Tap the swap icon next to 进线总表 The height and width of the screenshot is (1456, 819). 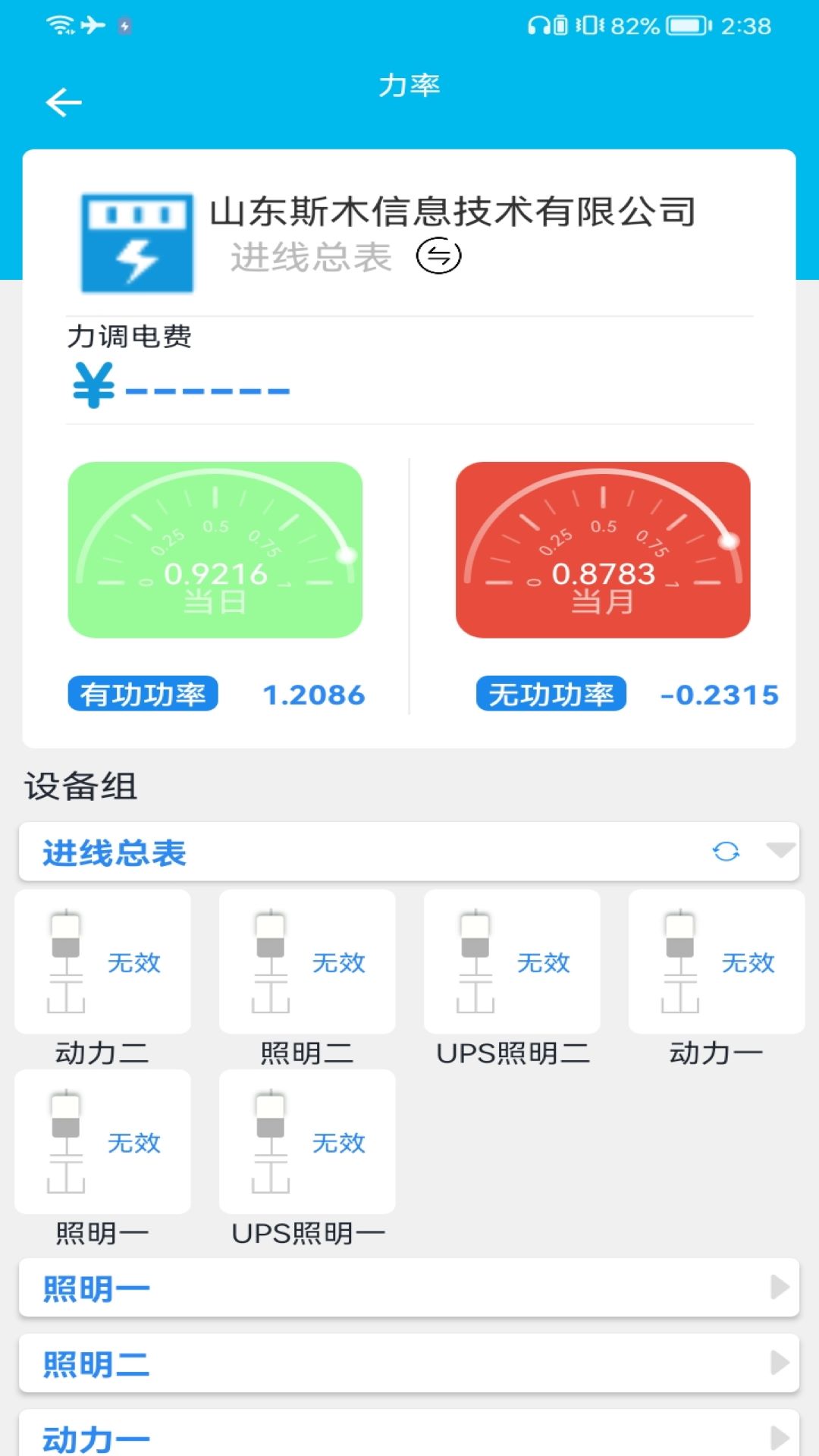(438, 256)
